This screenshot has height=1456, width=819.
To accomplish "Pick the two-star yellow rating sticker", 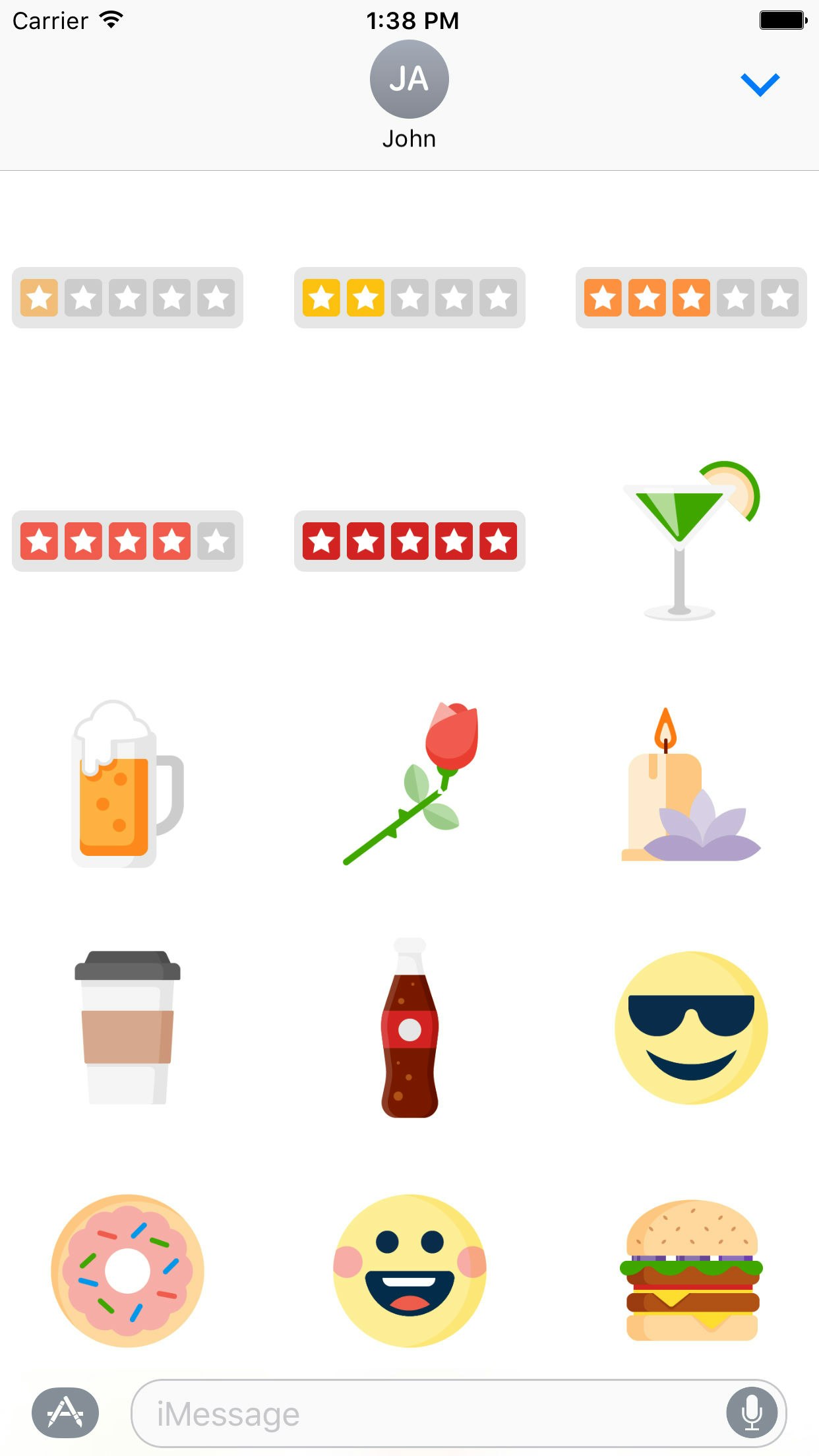I will click(409, 298).
